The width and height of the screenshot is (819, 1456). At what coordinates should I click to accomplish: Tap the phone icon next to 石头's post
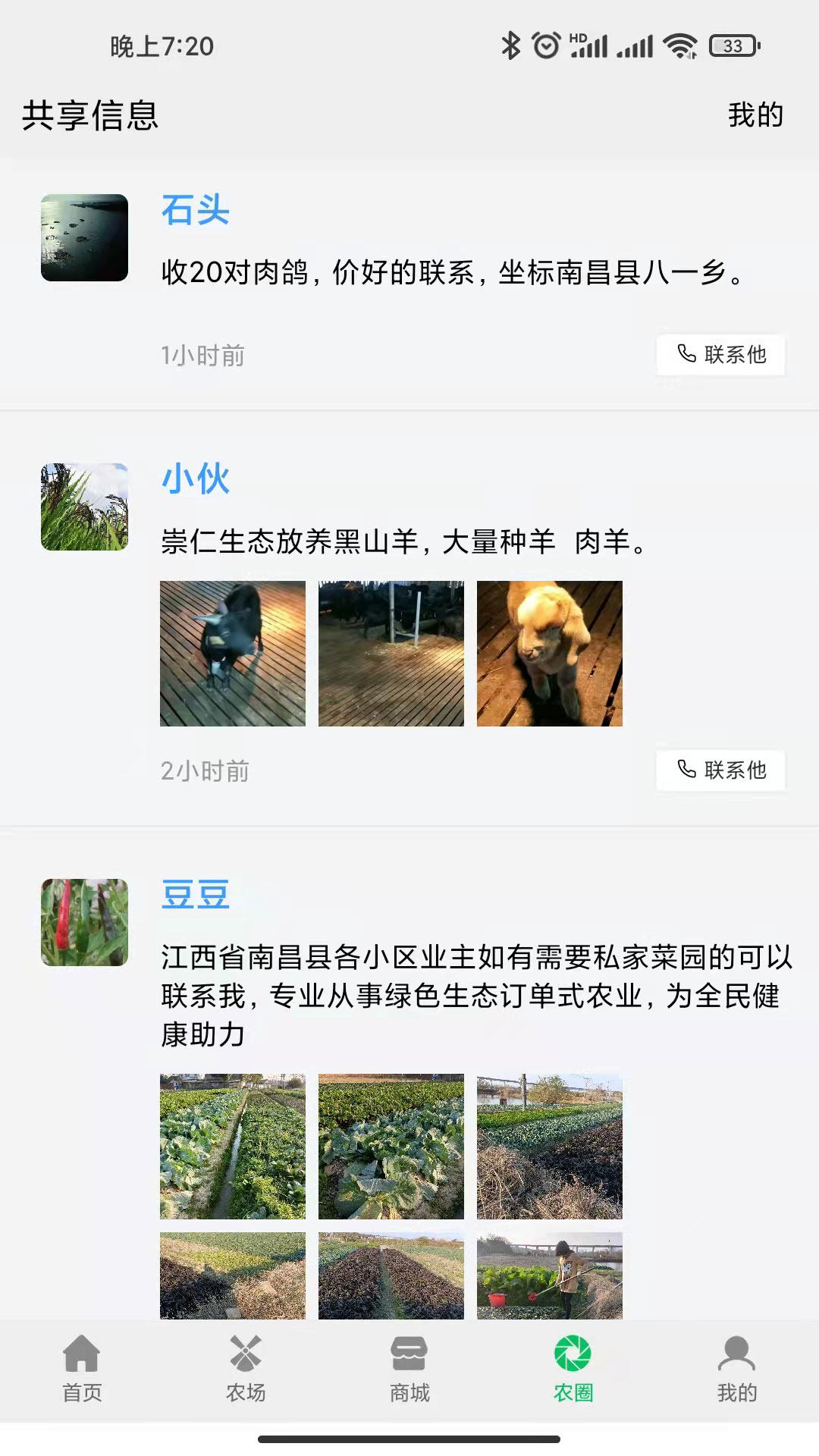tap(686, 353)
